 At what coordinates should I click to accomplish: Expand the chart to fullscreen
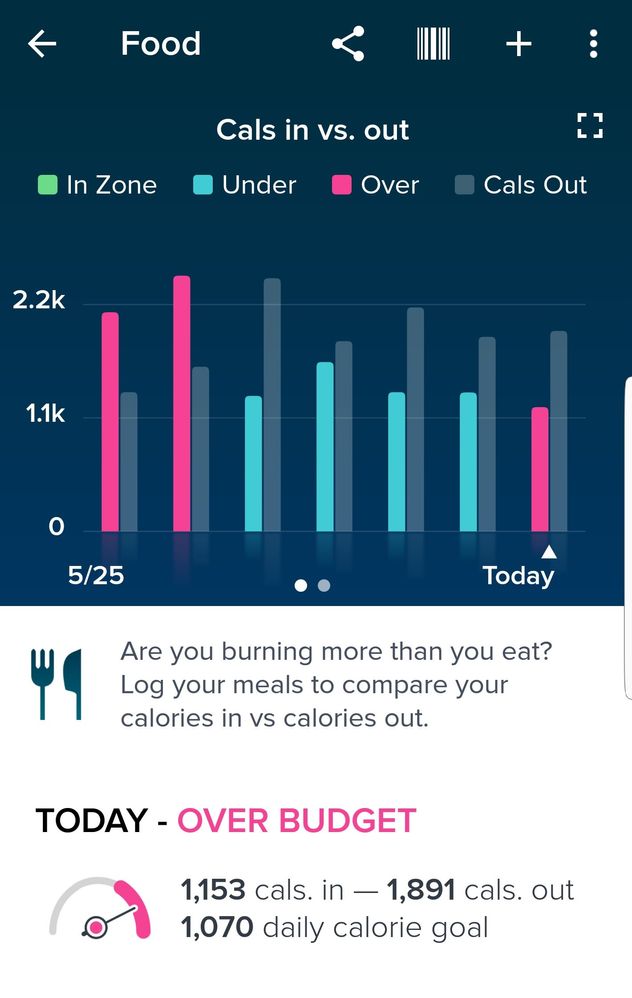tap(590, 126)
